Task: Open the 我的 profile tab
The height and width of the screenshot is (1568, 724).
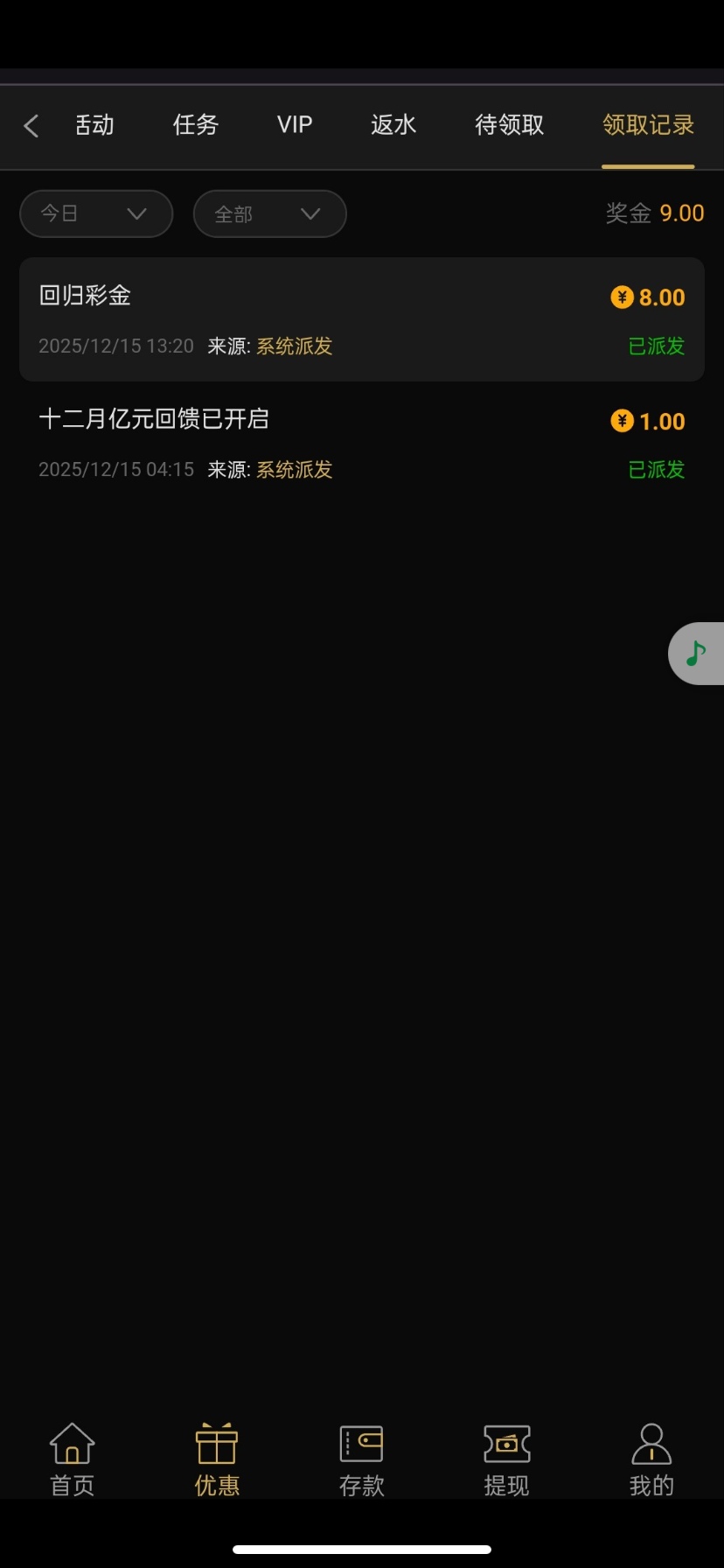Action: pos(651,1459)
